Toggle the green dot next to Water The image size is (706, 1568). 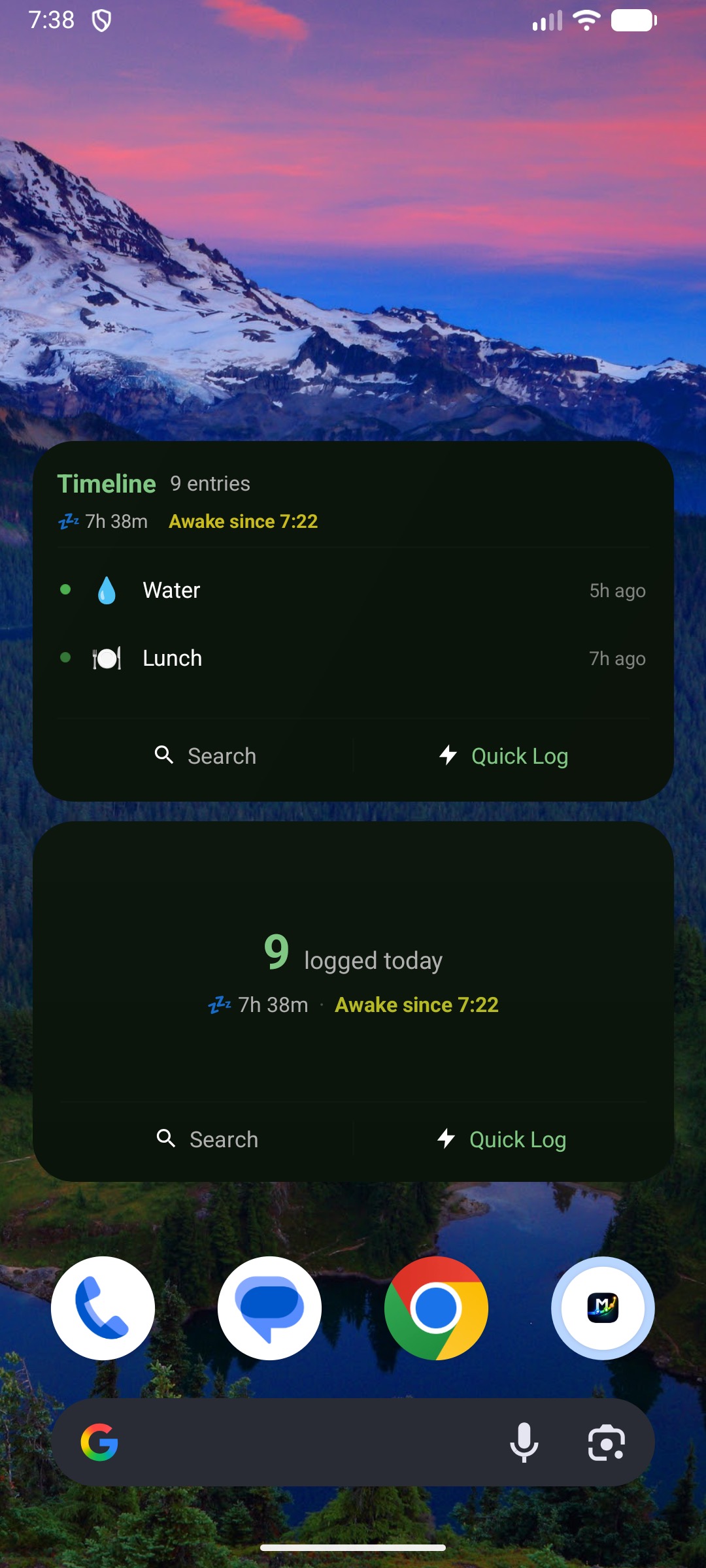coord(65,590)
